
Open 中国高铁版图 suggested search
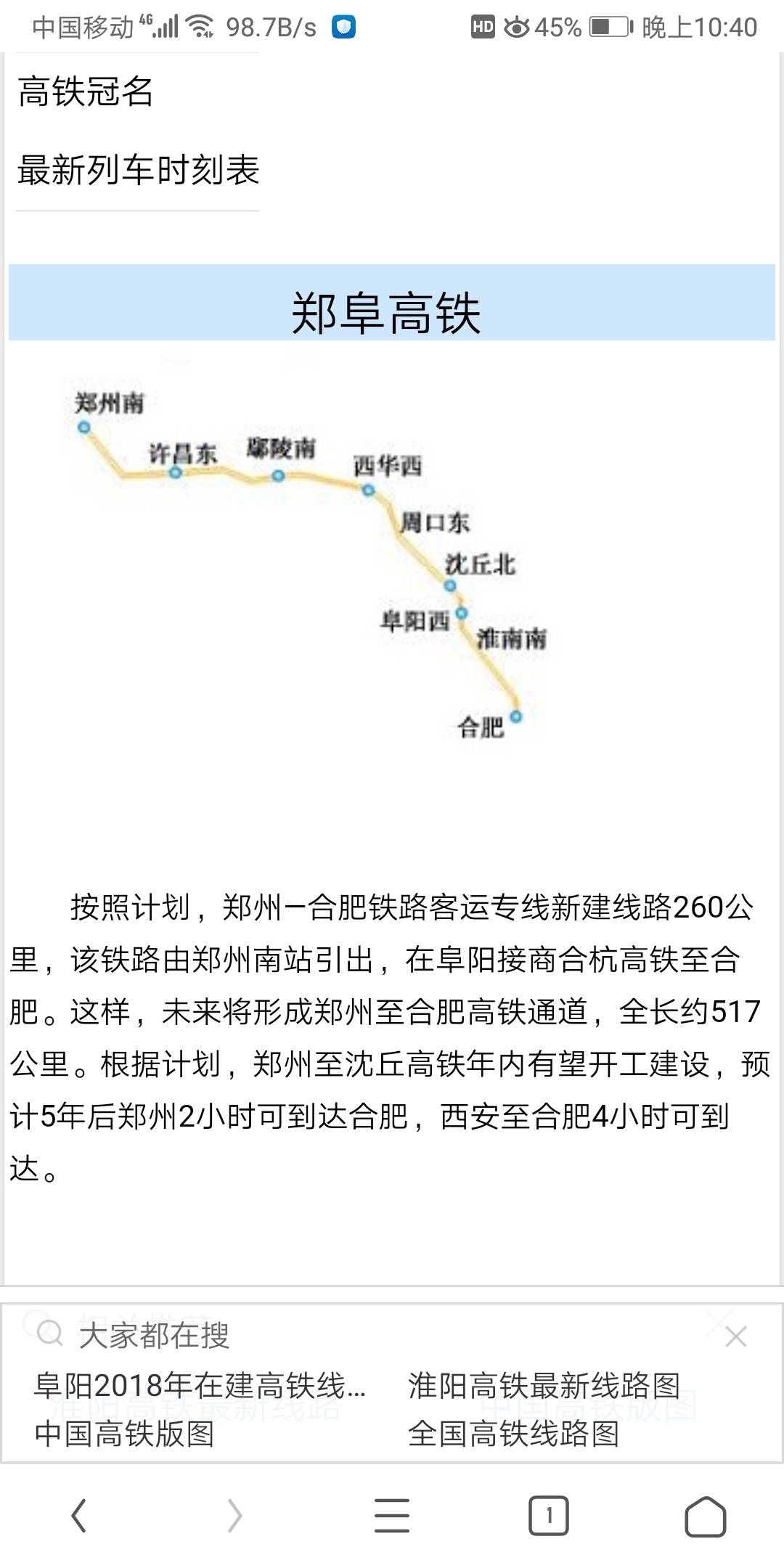point(124,1434)
